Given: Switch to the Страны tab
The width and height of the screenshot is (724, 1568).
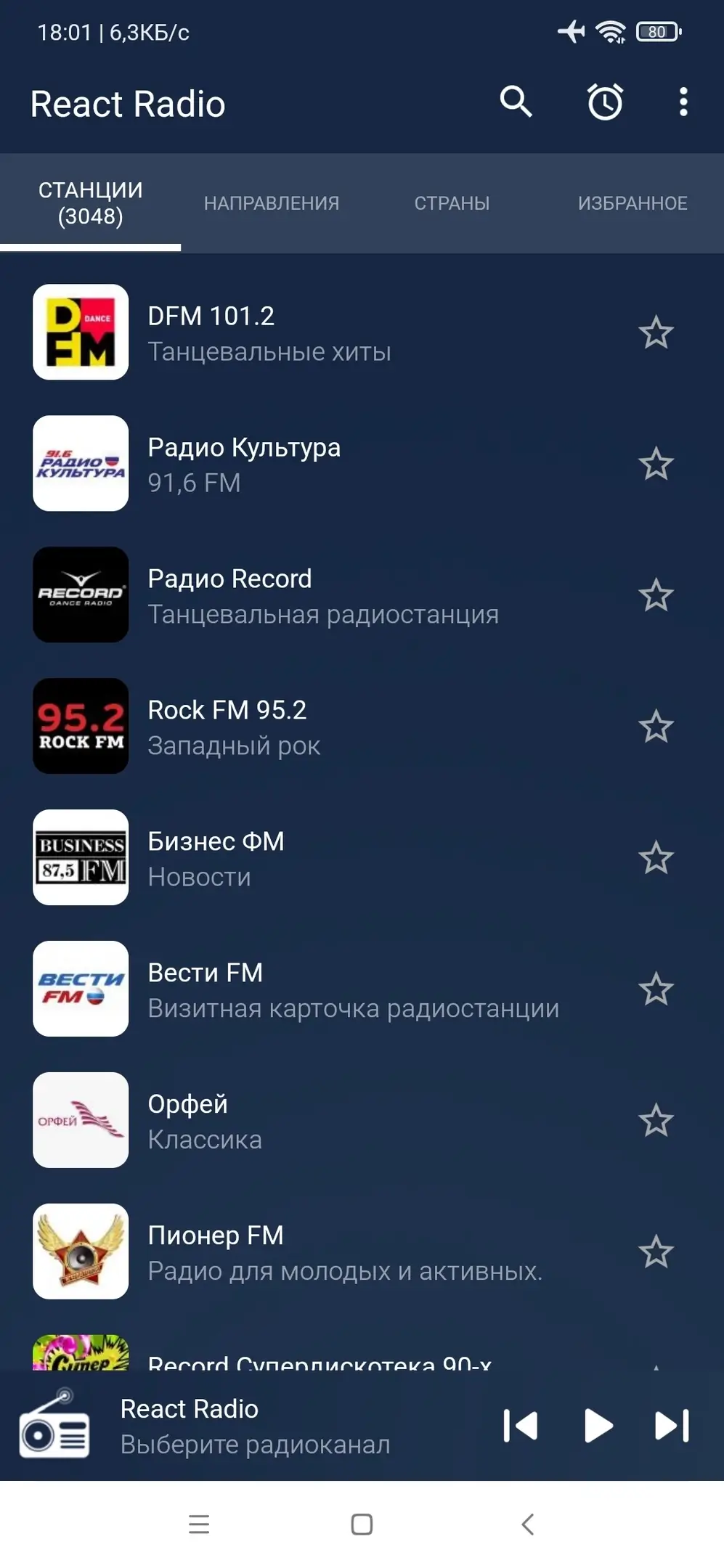Looking at the screenshot, I should (x=452, y=203).
